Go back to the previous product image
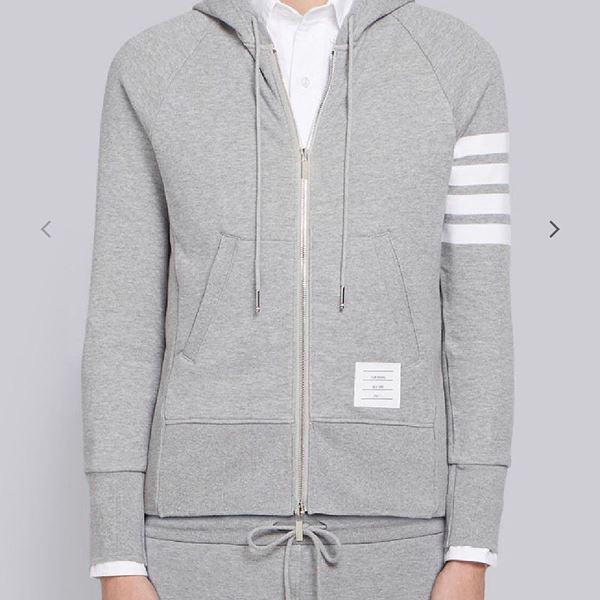The height and width of the screenshot is (600, 600). pos(46,229)
